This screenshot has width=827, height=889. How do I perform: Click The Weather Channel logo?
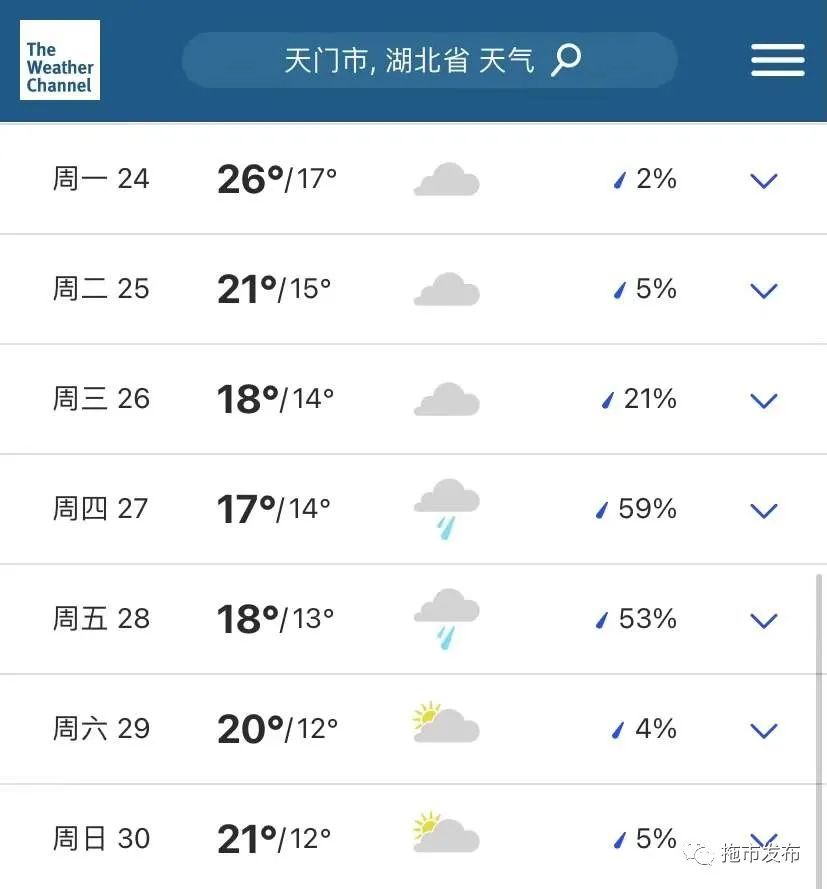59,60
